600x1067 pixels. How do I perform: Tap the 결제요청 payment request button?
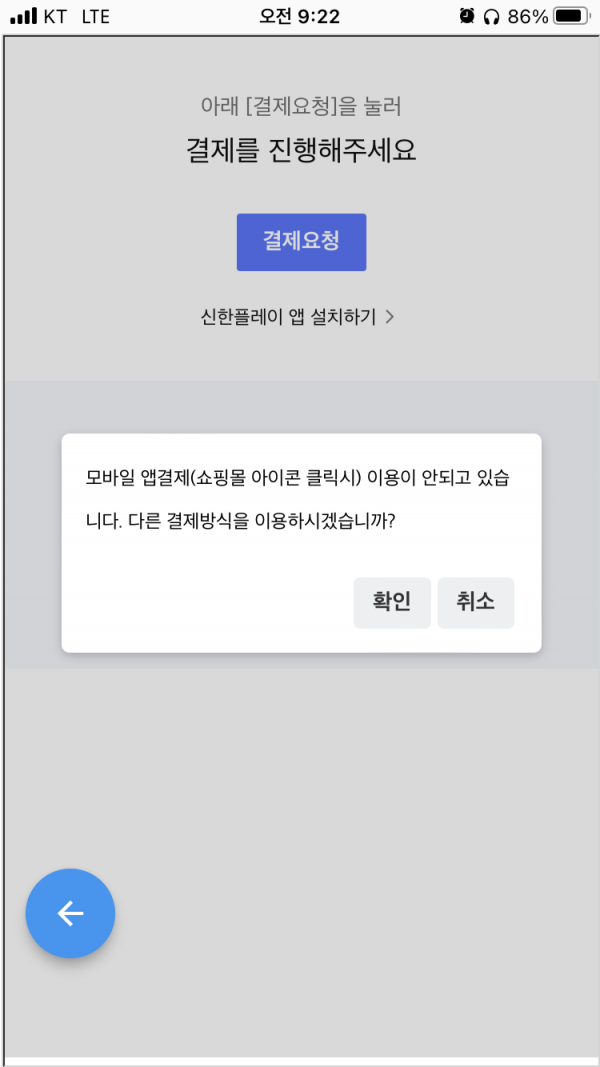tap(301, 242)
